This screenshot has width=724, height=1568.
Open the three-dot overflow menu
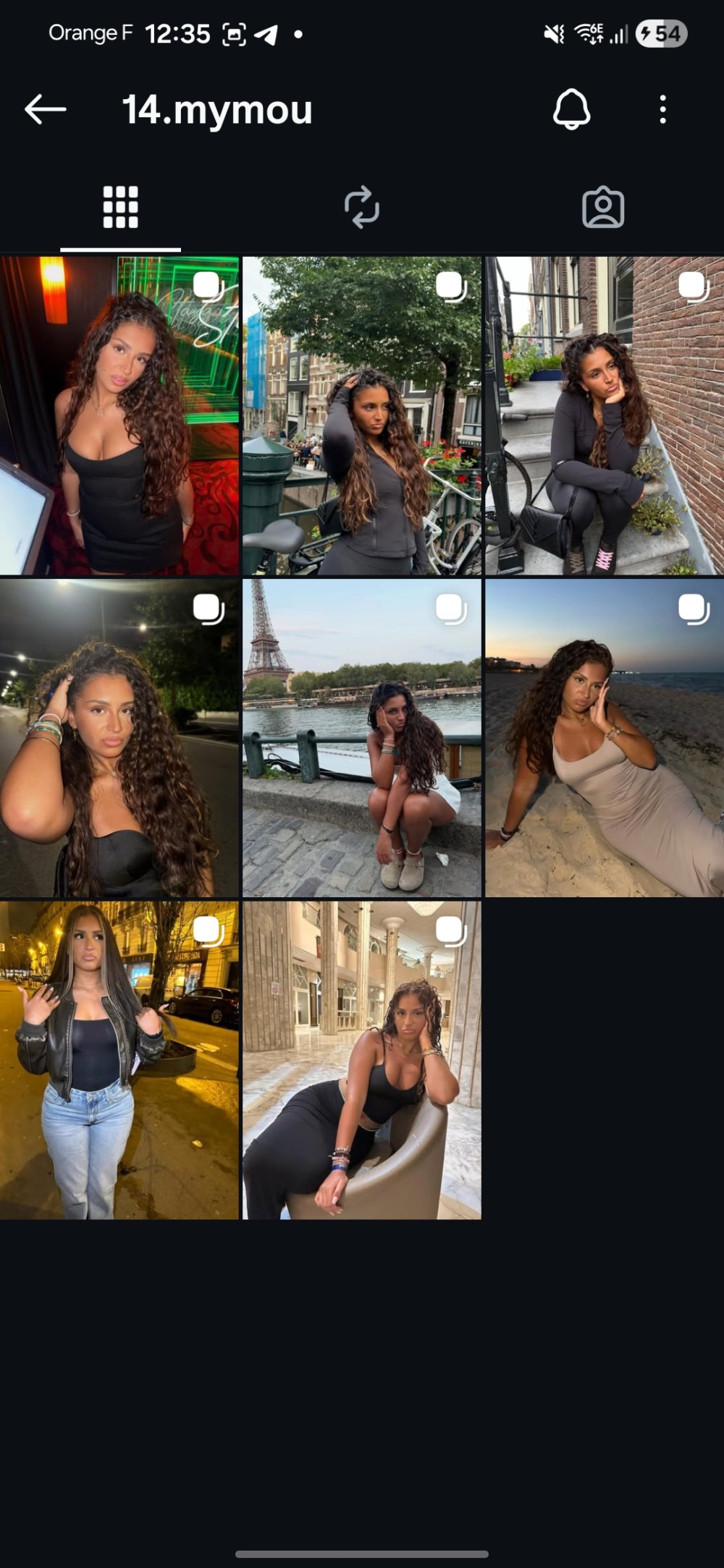tap(662, 110)
